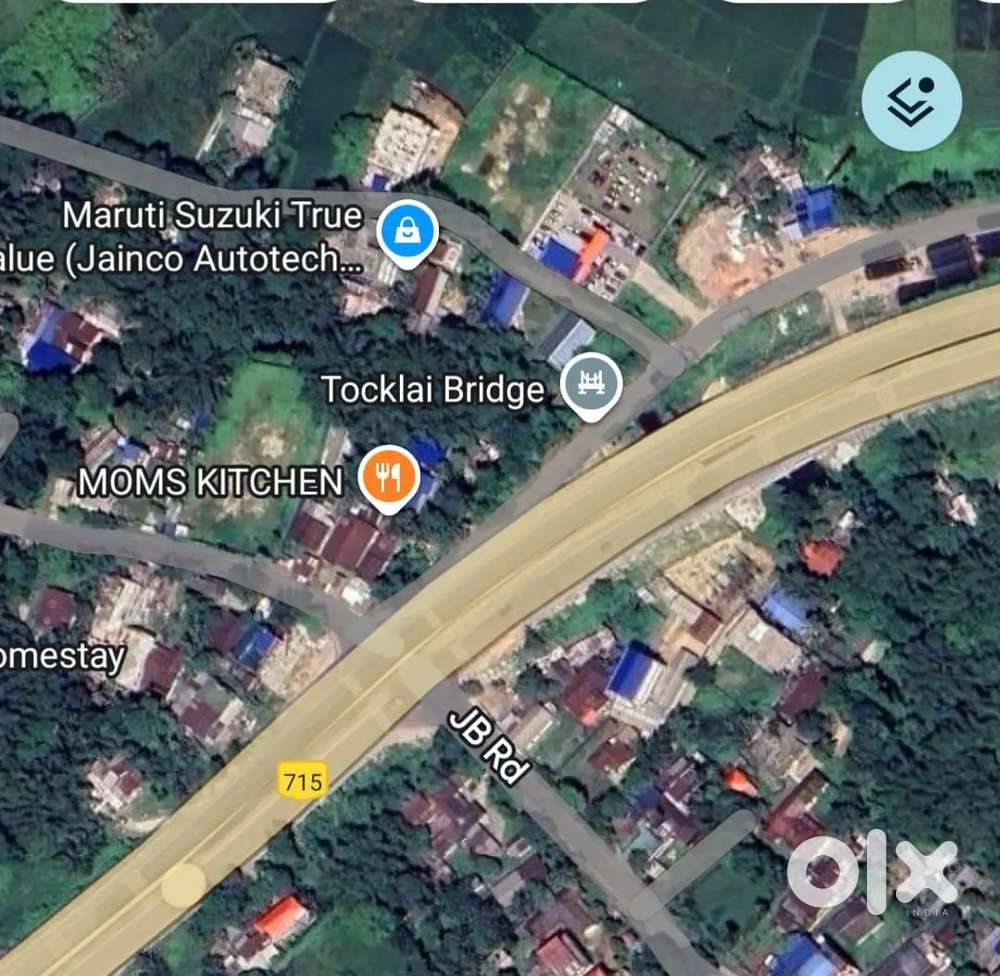Tap the Tocklai Bridge landmark marker
Image resolution: width=1000 pixels, height=976 pixels.
pos(591,386)
